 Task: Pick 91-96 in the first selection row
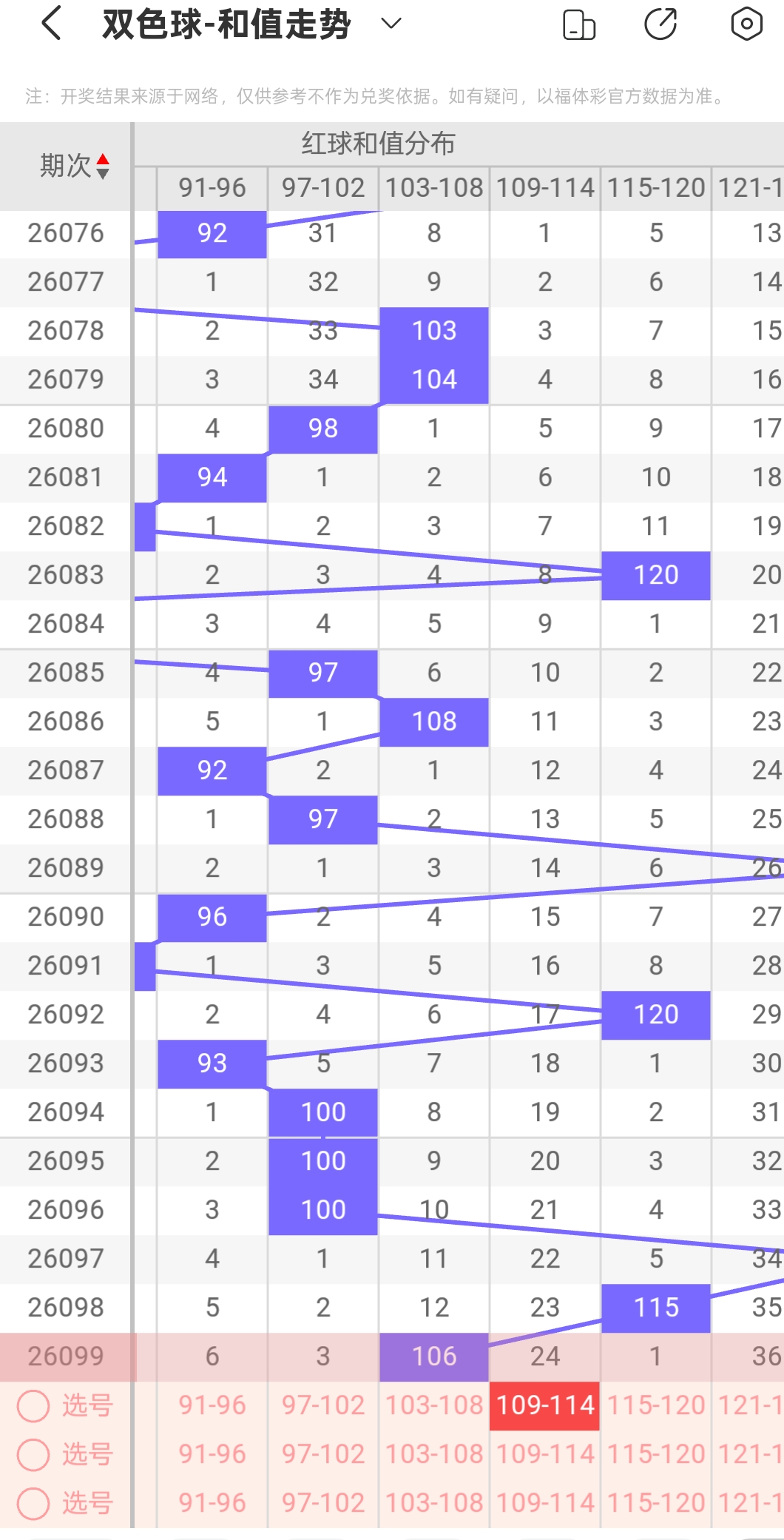coord(212,1405)
